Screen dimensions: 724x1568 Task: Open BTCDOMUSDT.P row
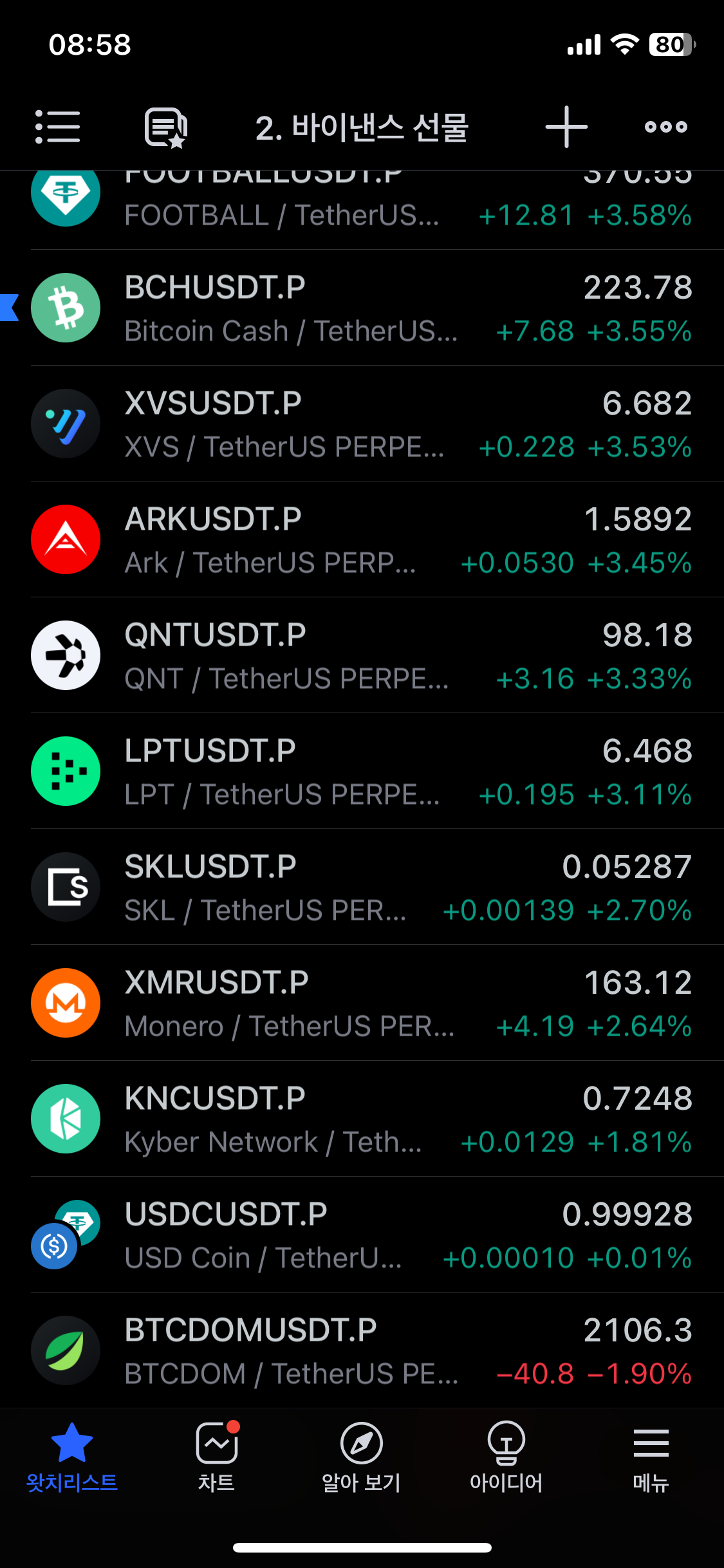(x=362, y=1350)
